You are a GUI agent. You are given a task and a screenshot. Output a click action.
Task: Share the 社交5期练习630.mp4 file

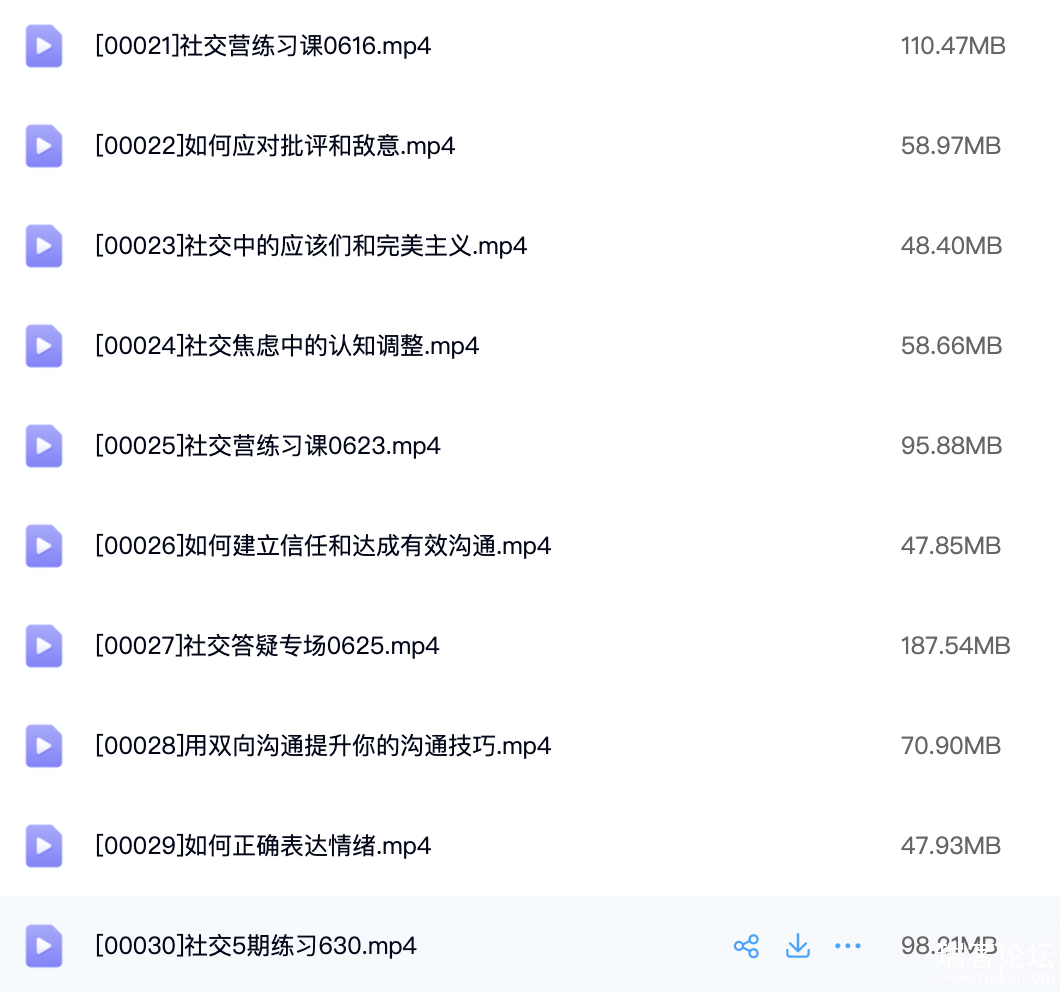(746, 946)
